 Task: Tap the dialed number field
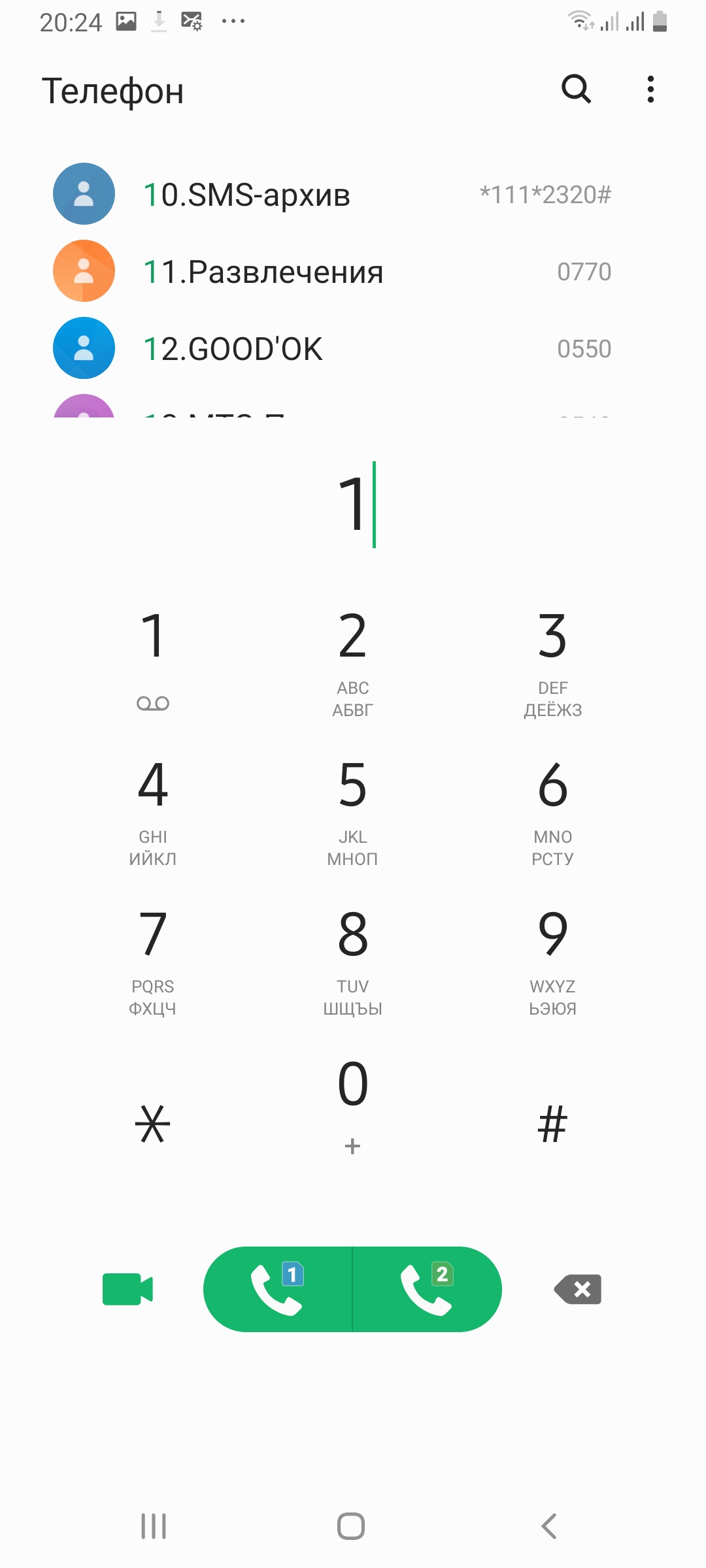(353, 504)
